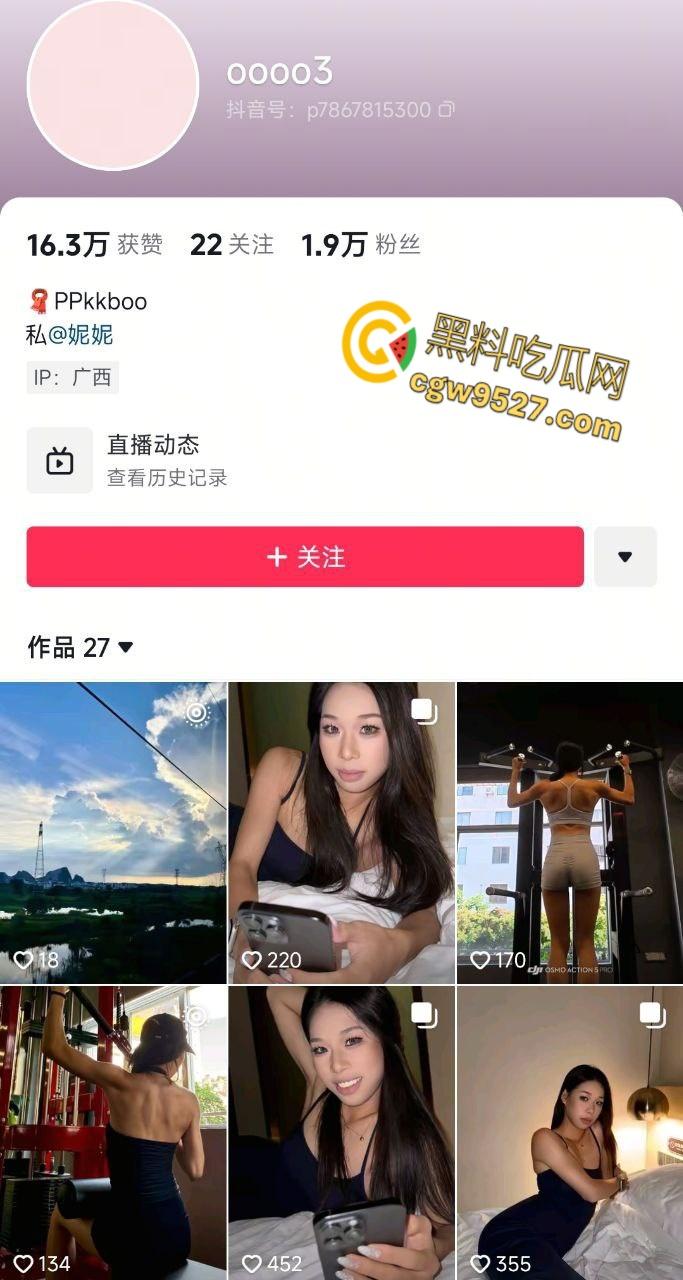Open the sky landscape post with 18 likes
The height and width of the screenshot is (1280, 683).
(x=113, y=832)
